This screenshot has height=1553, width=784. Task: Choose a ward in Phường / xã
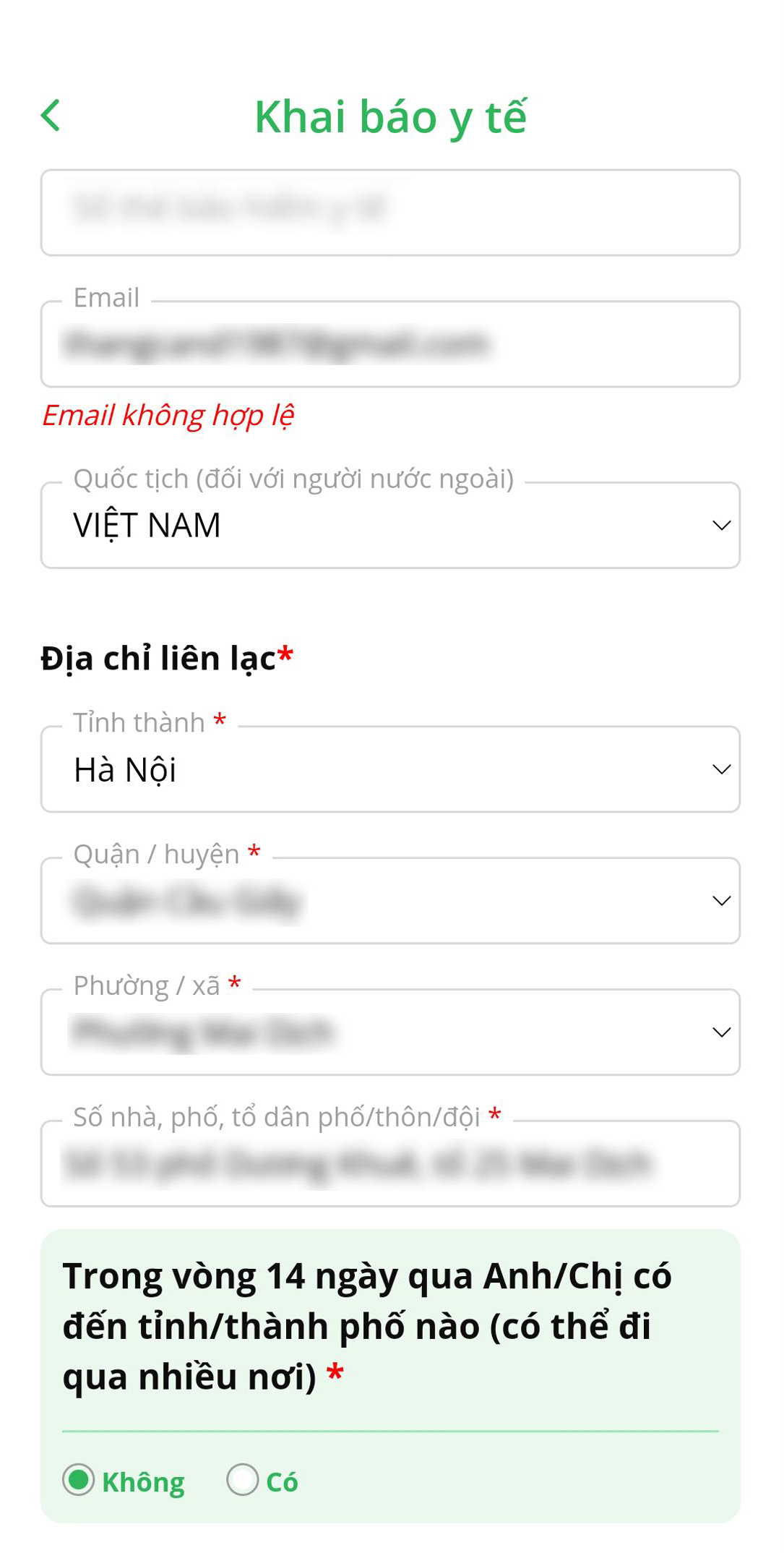pos(390,1032)
